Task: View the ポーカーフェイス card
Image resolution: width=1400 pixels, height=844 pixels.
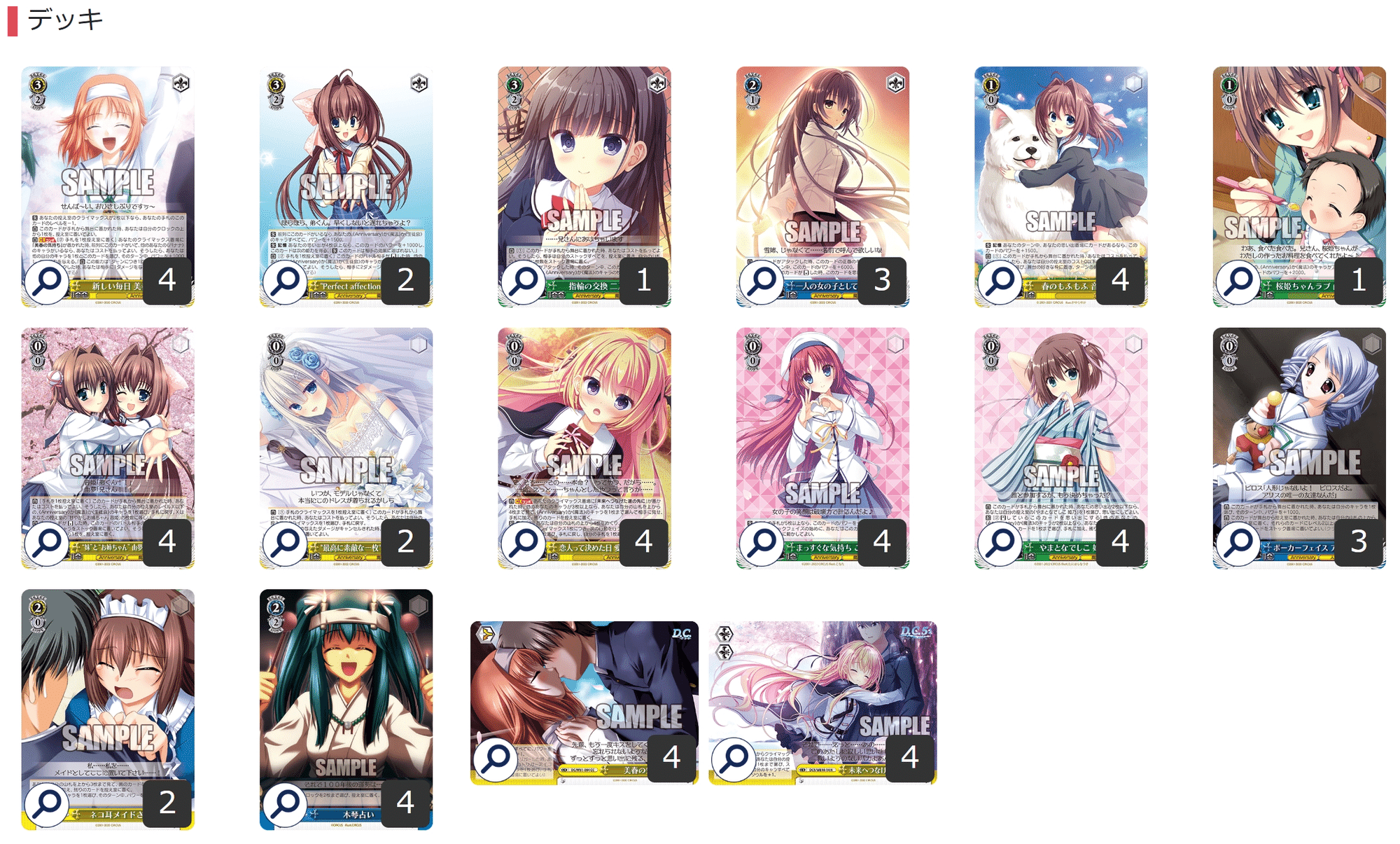Action: click(1298, 434)
